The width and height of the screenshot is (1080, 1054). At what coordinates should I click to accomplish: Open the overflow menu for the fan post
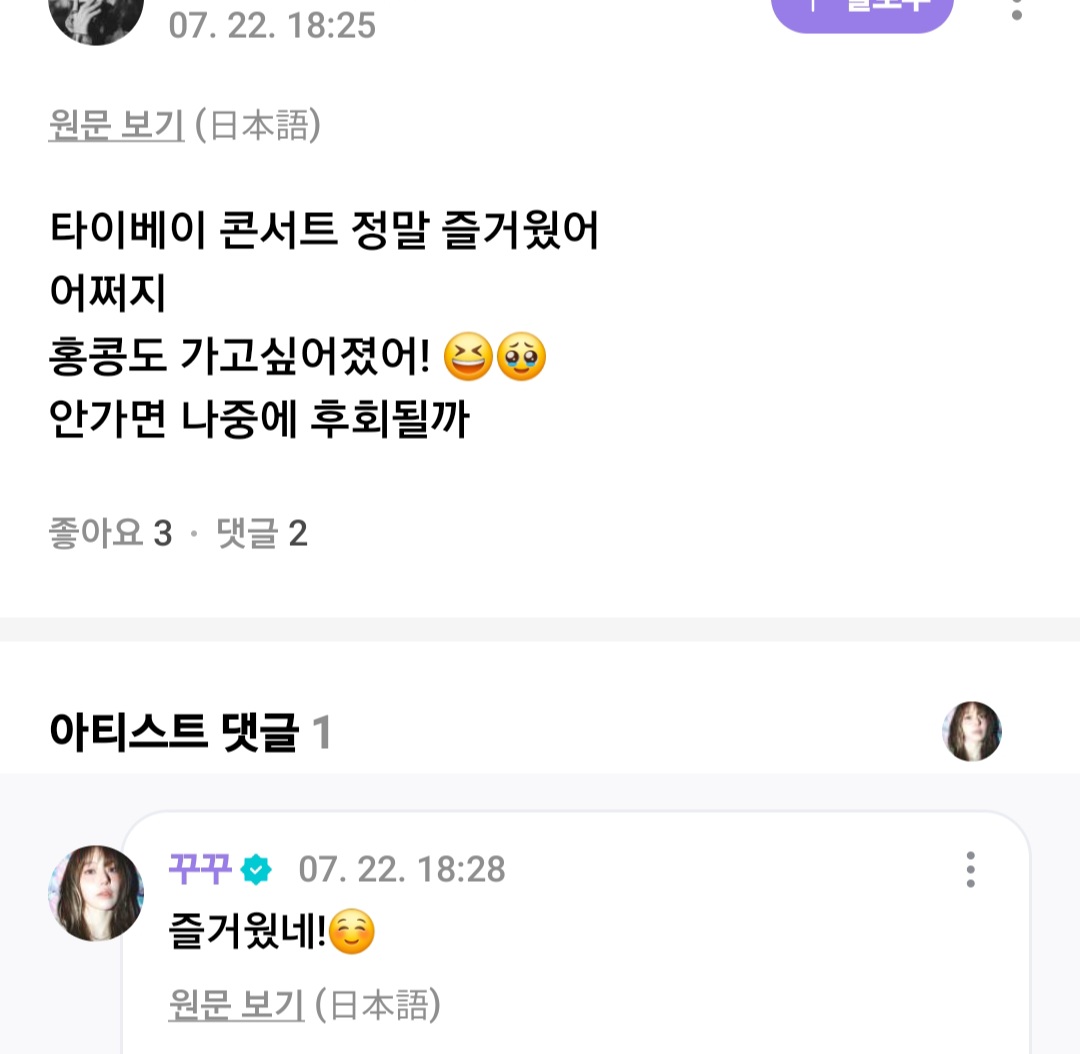(x=1016, y=10)
